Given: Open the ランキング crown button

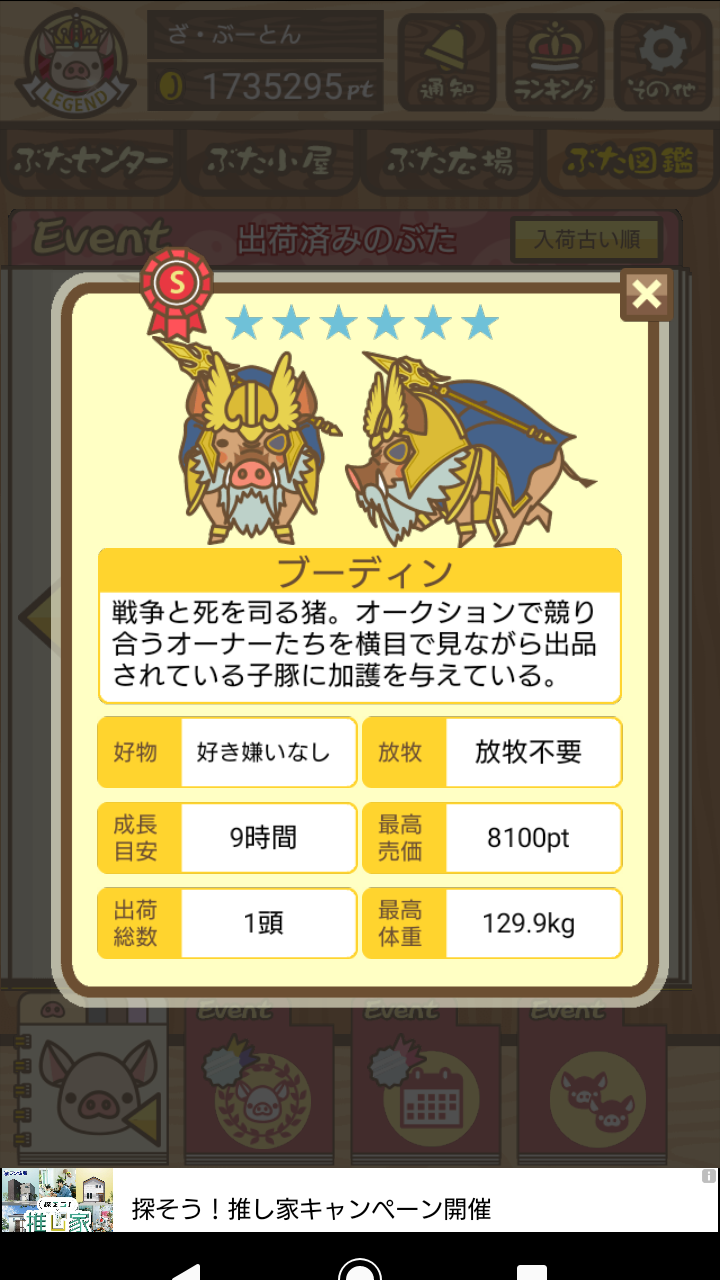Looking at the screenshot, I should click(x=554, y=61).
